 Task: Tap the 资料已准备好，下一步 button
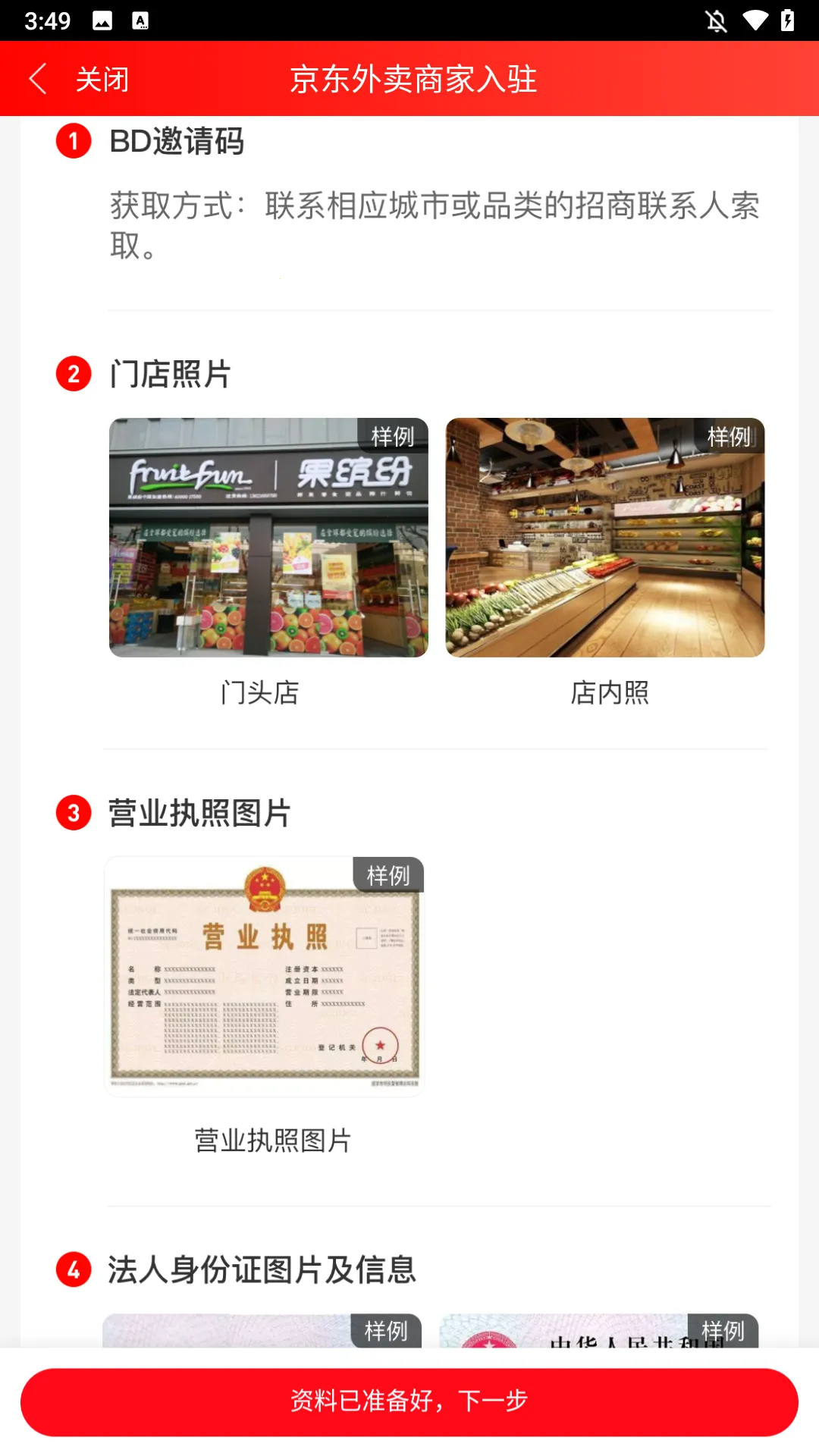click(409, 1400)
